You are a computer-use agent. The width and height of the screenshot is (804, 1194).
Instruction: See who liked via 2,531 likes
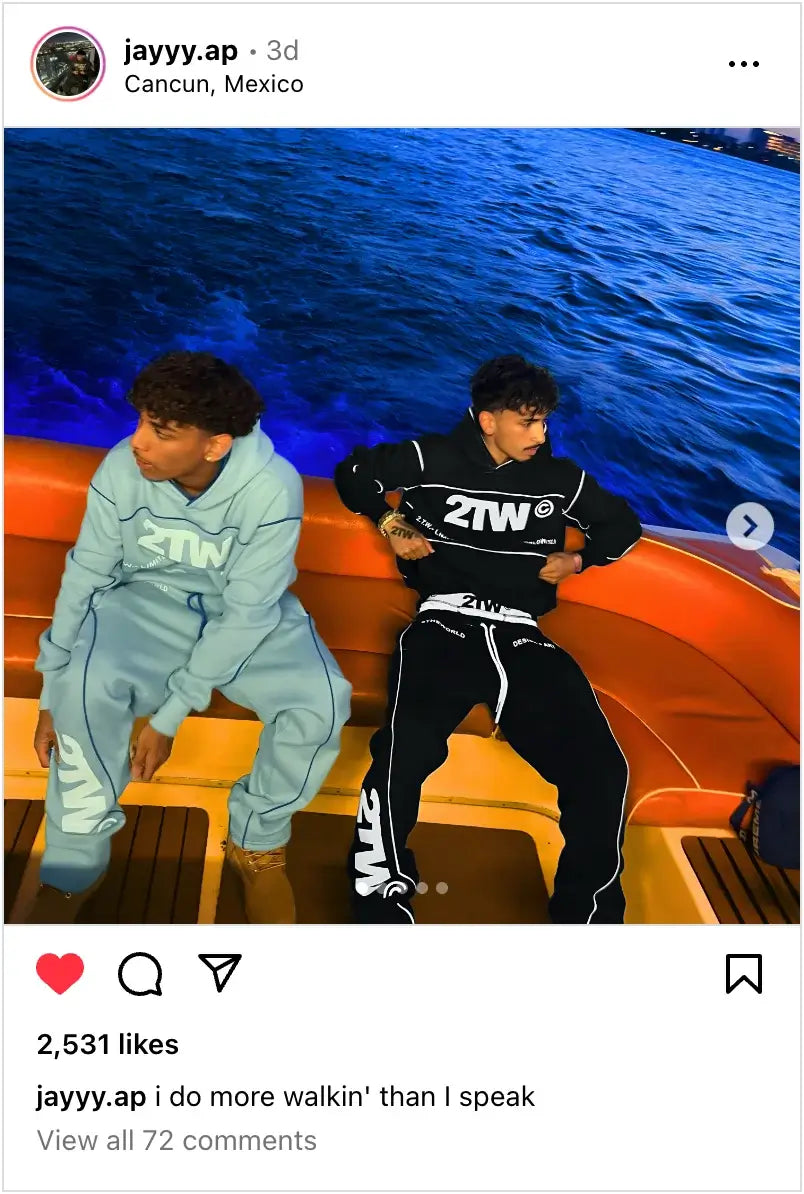pyautogui.click(x=108, y=1044)
